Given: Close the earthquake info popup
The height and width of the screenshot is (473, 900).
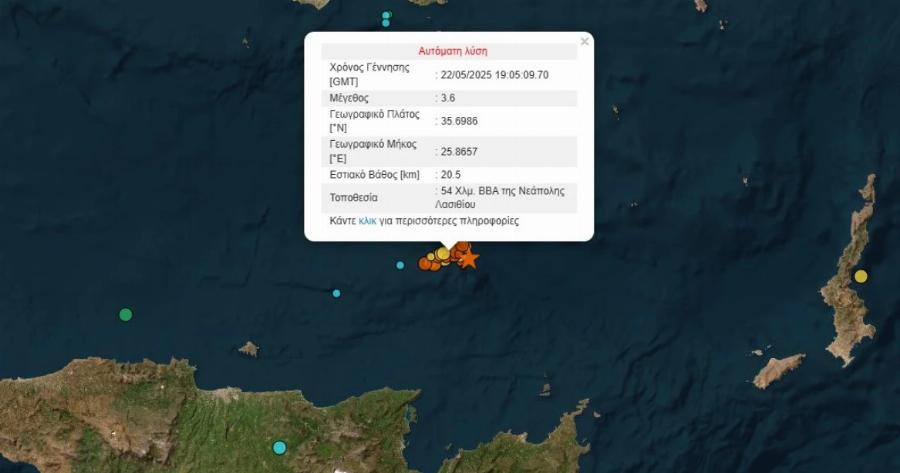Looking at the screenshot, I should click(x=584, y=42).
